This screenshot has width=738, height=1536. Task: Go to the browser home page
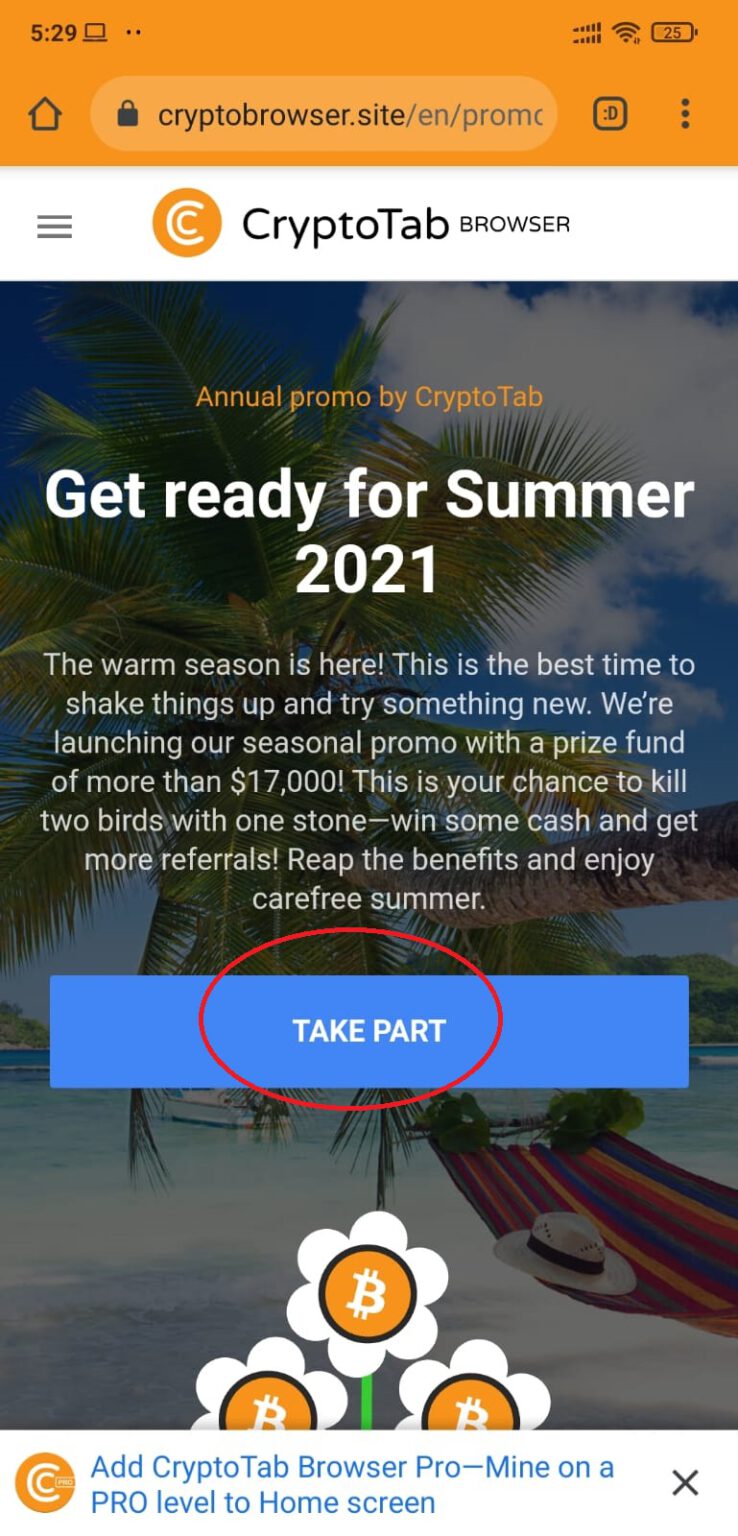(45, 115)
